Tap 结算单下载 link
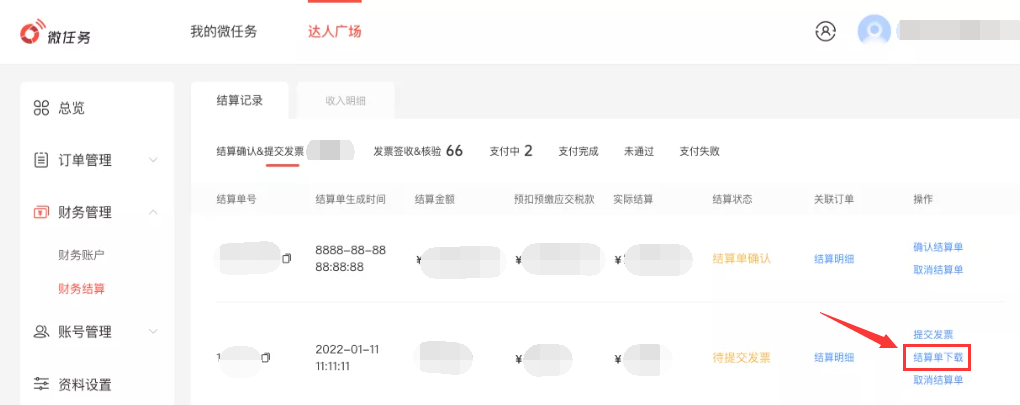The image size is (1020, 405). [x=938, y=357]
